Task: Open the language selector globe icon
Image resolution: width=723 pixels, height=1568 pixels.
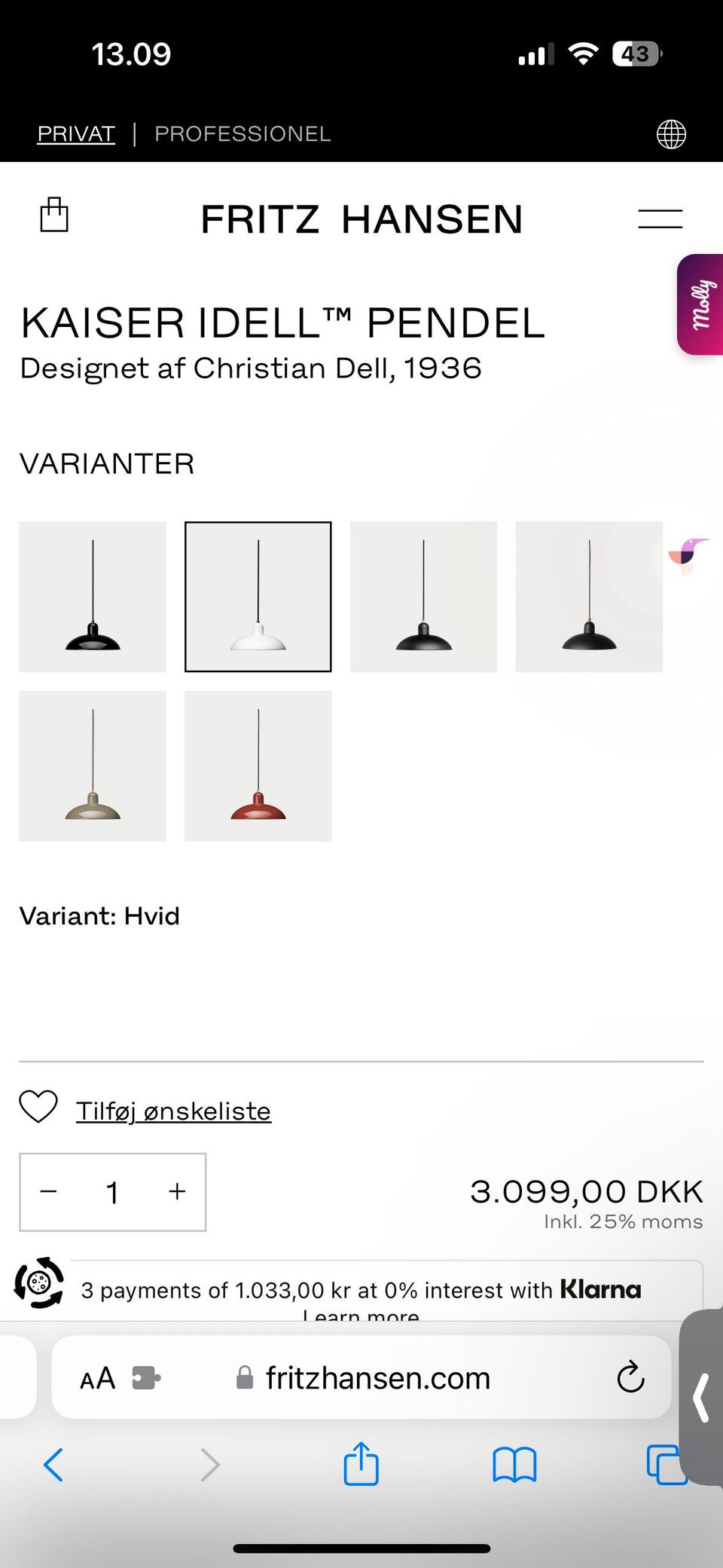Action: click(x=671, y=133)
